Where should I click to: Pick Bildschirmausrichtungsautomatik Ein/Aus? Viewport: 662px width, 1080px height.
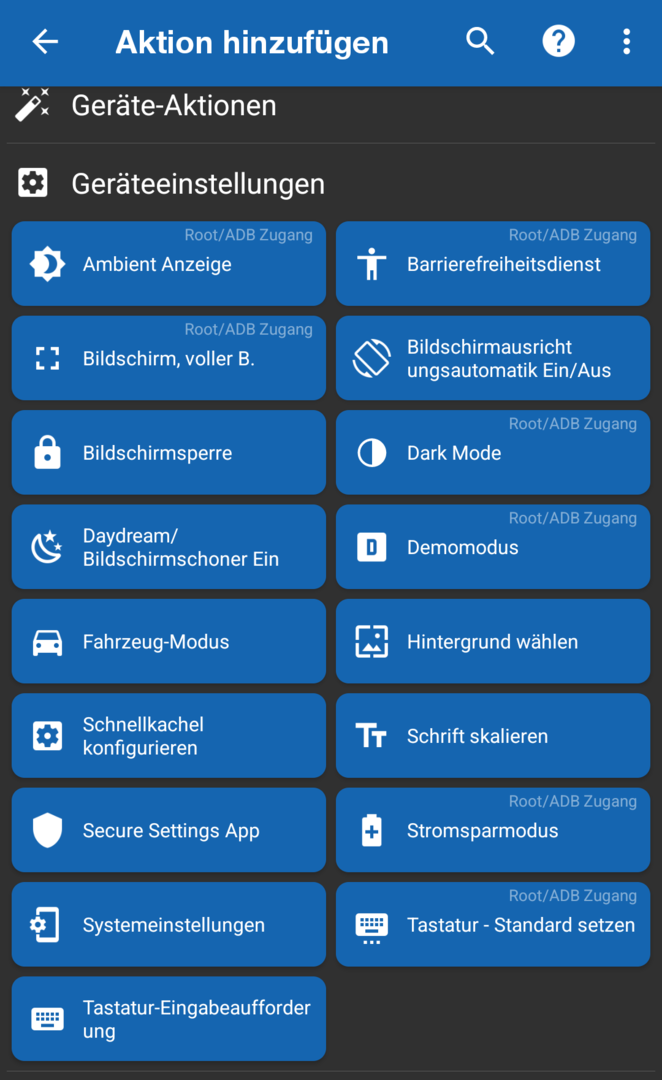(x=492, y=358)
